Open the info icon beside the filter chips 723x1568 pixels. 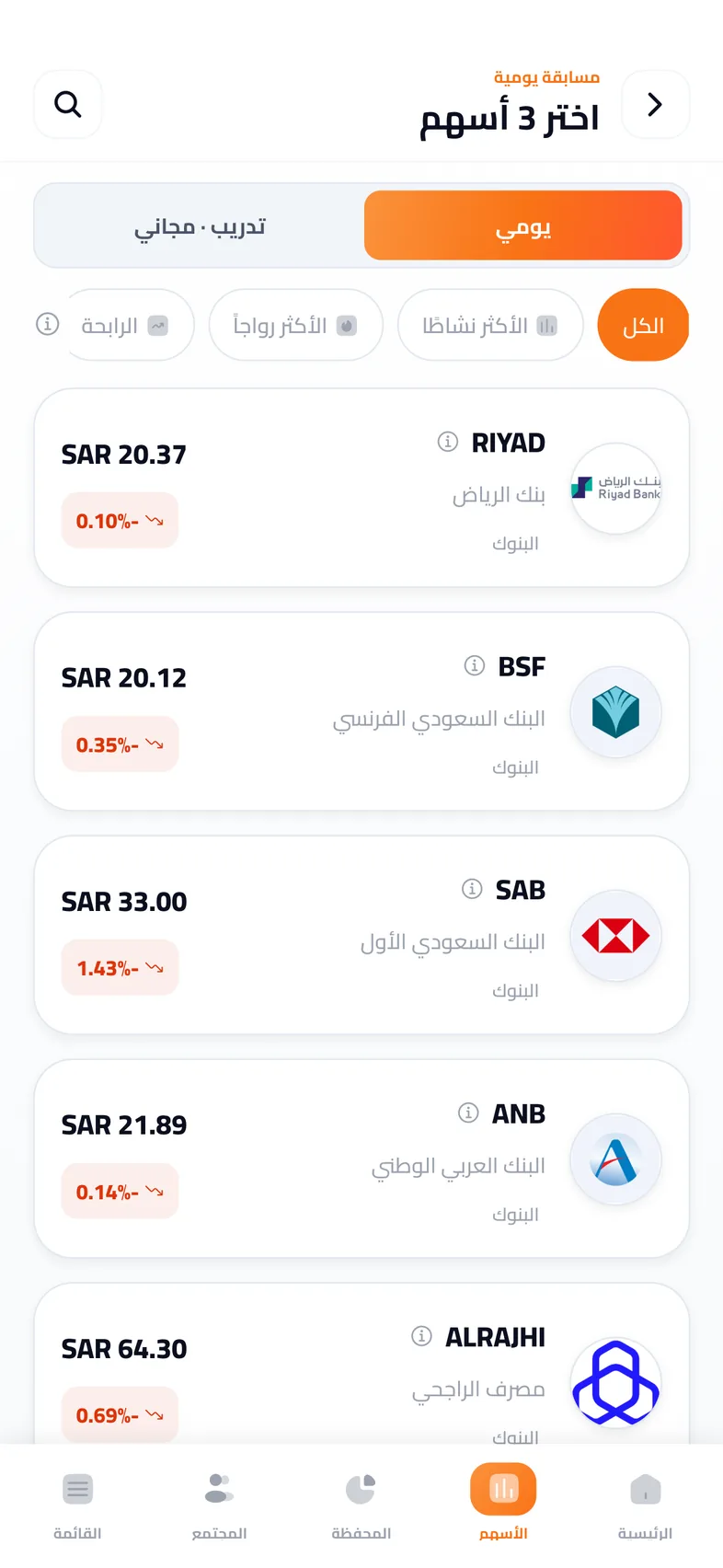pos(47,324)
